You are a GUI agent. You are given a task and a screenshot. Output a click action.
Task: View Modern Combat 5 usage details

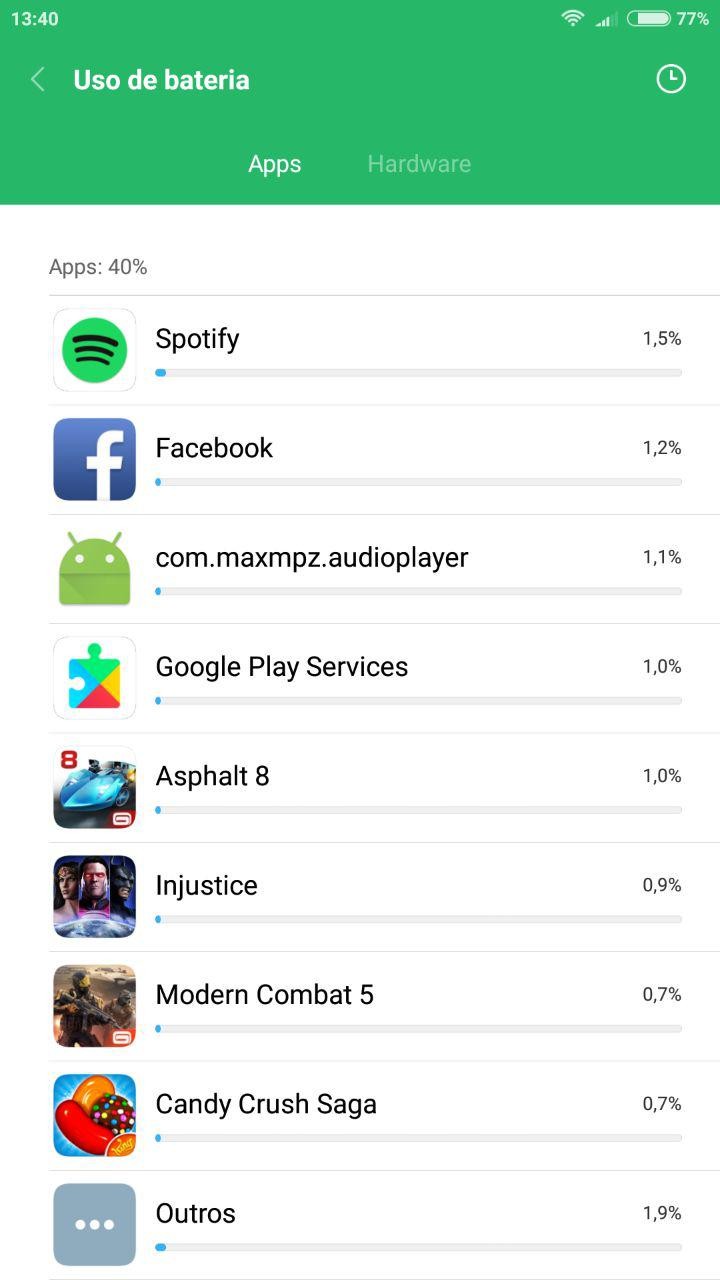pos(384,1006)
